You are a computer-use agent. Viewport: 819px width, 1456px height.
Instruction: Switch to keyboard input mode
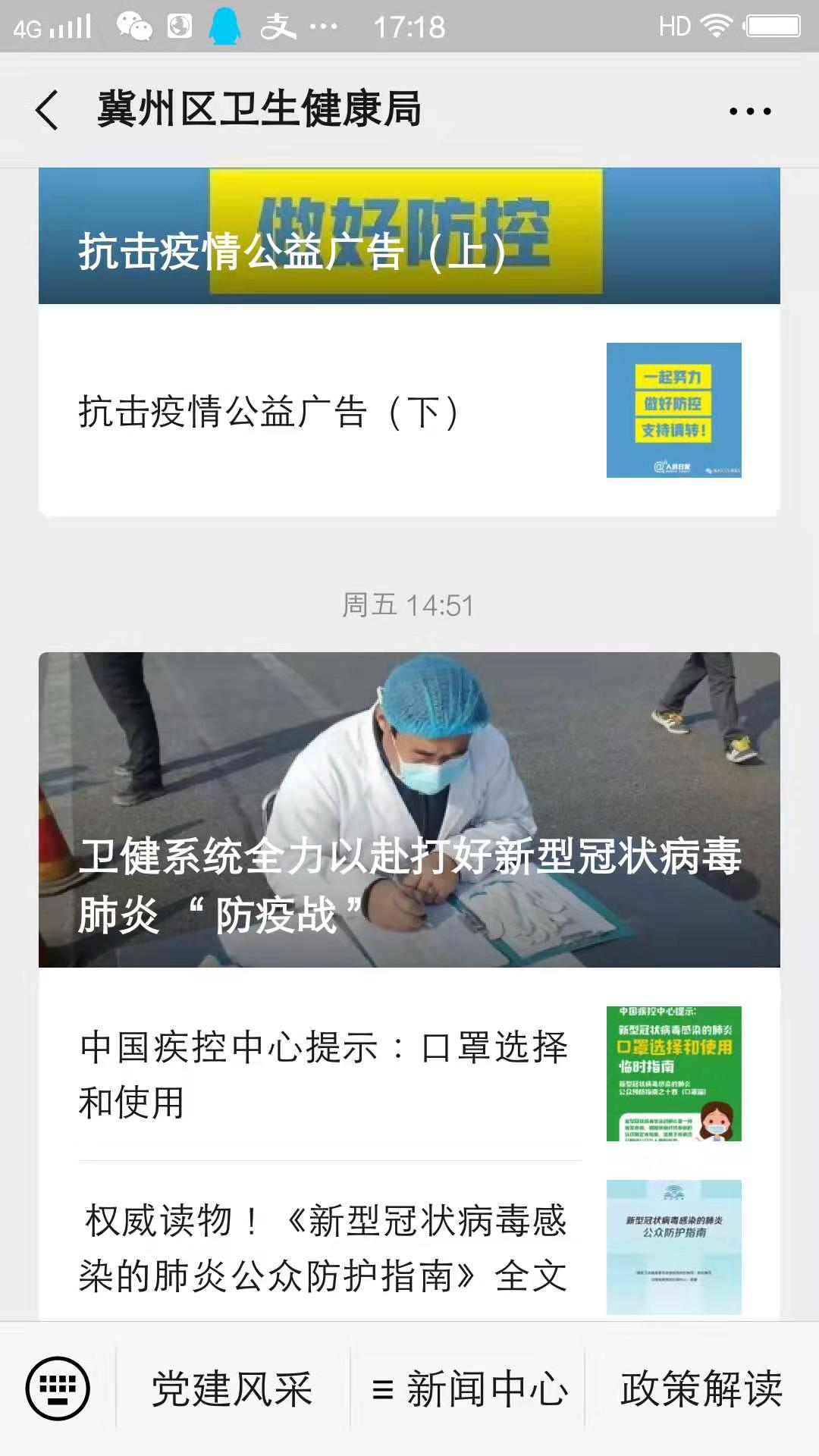coord(58,1389)
